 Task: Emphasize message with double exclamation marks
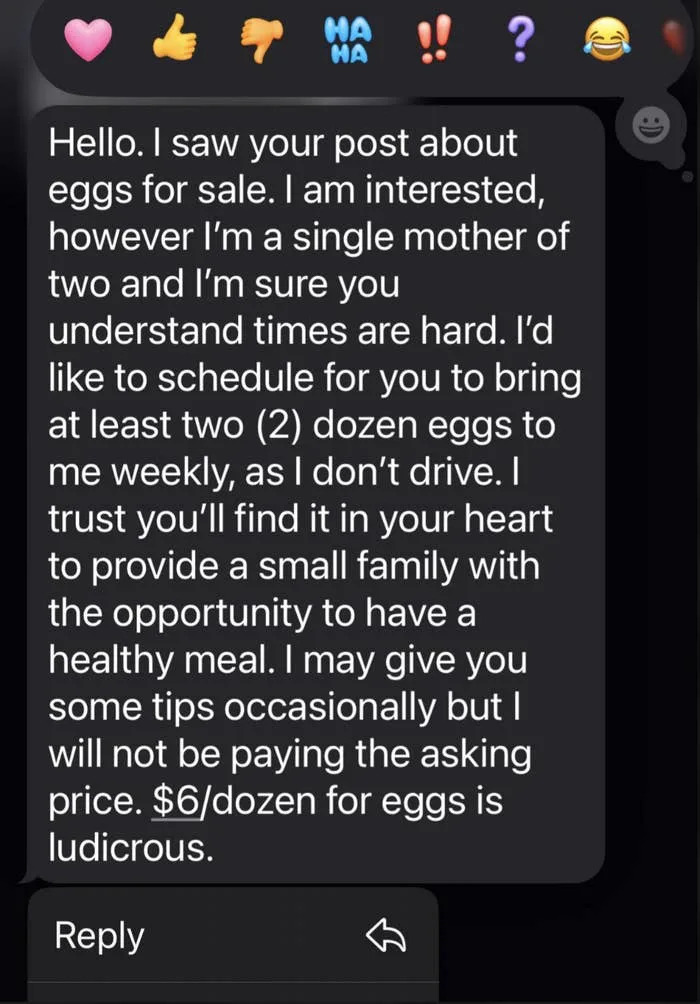coord(432,41)
